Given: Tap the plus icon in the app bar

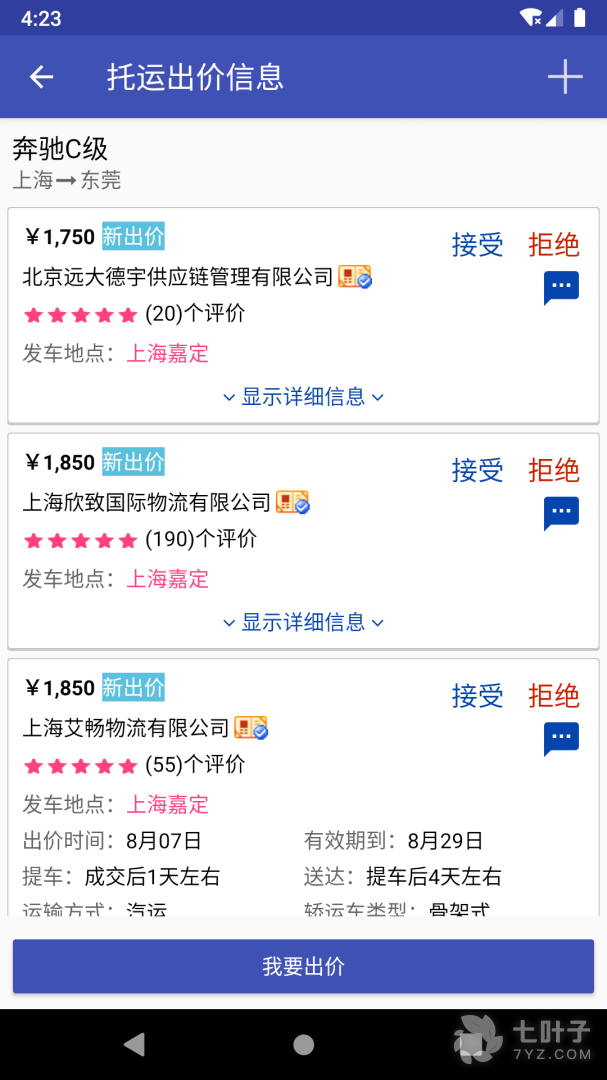Looking at the screenshot, I should [564, 77].
